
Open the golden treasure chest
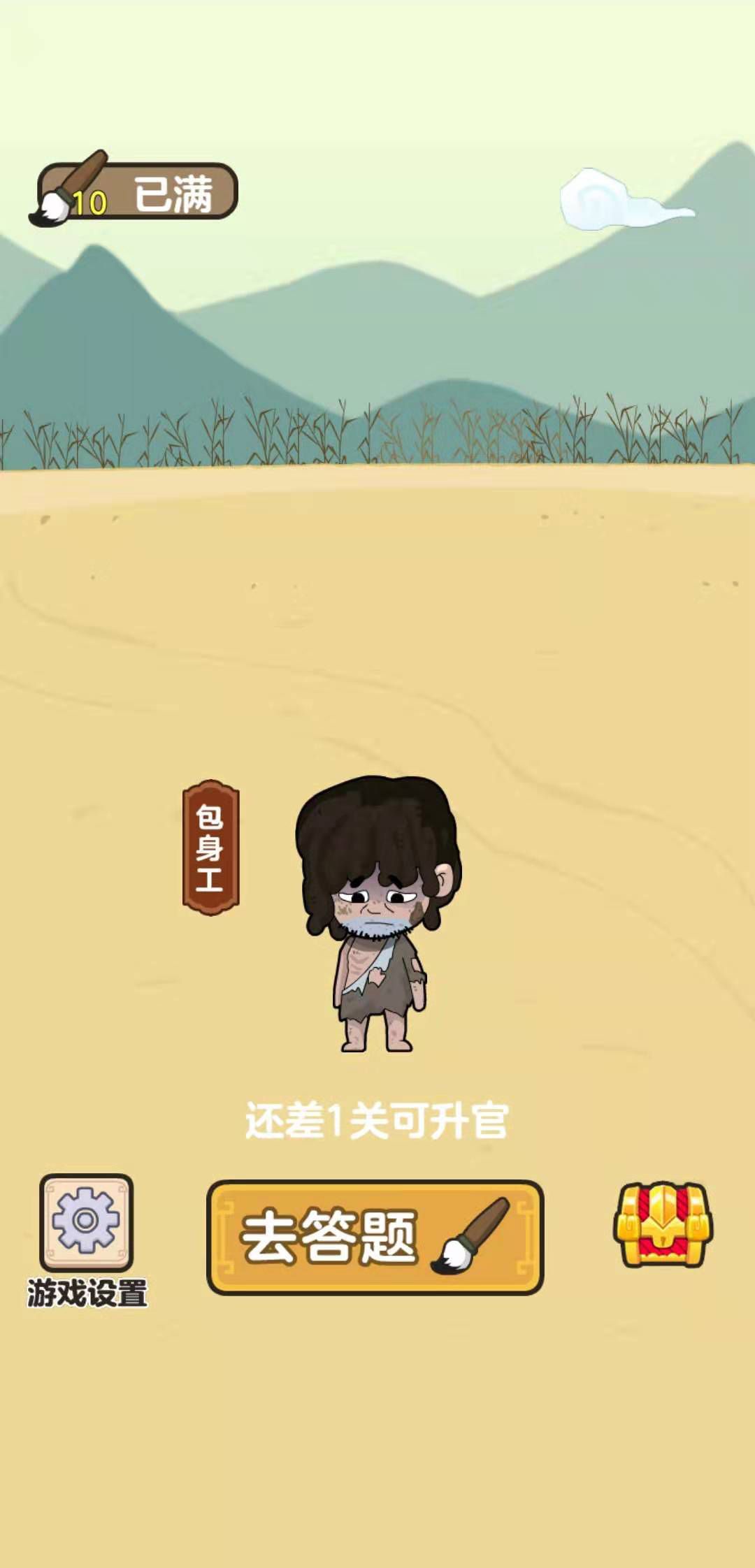click(x=663, y=1224)
